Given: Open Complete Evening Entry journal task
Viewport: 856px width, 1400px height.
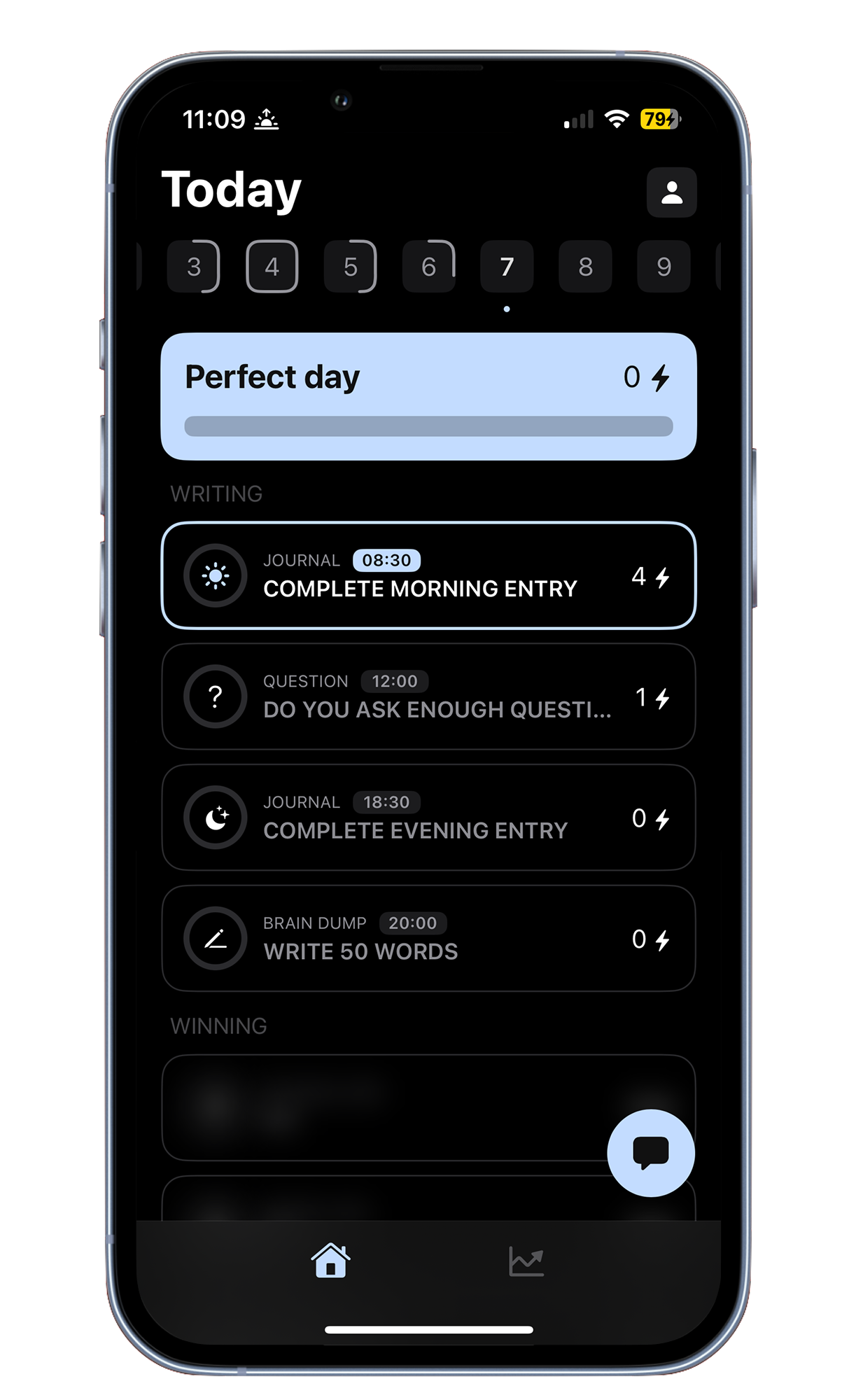Looking at the screenshot, I should [428, 818].
